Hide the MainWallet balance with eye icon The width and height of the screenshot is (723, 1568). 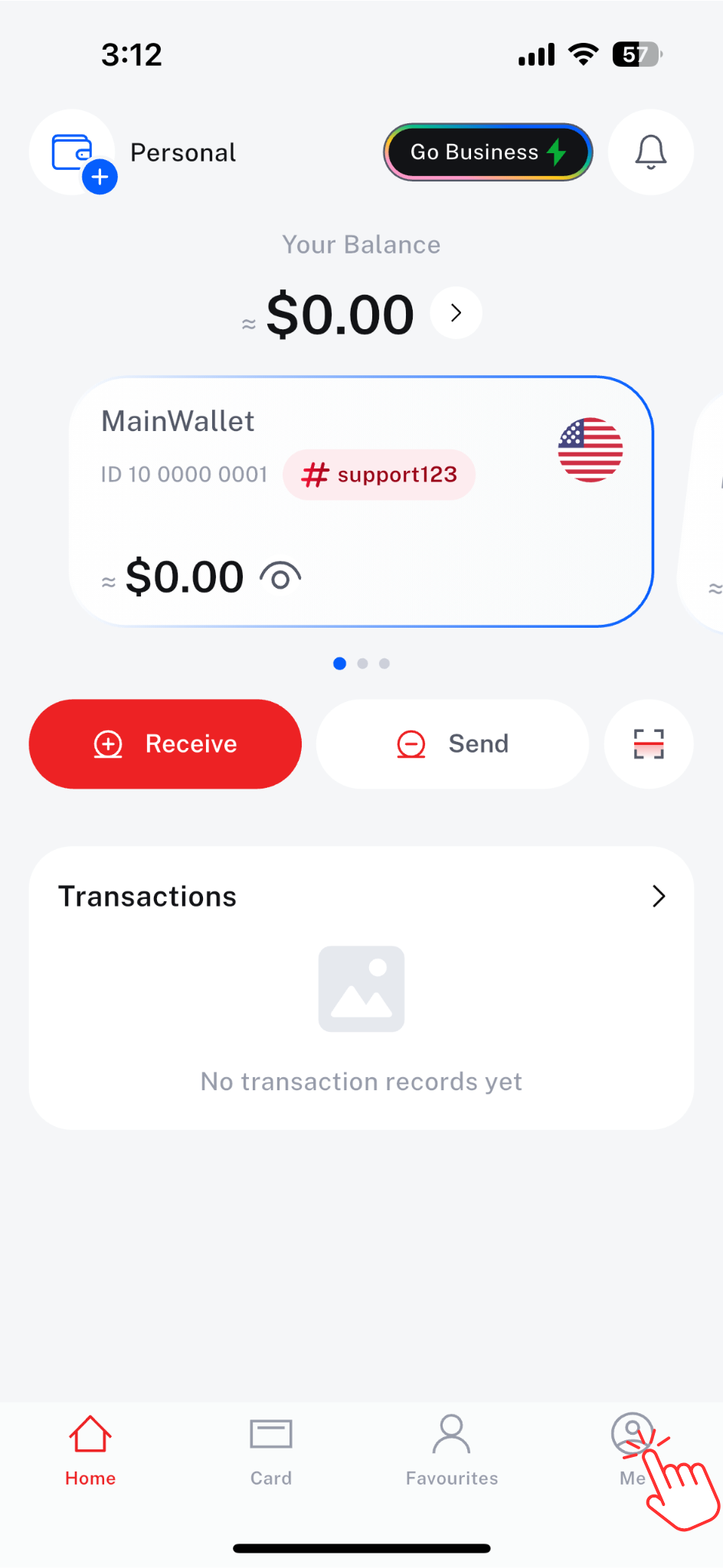pos(280,577)
